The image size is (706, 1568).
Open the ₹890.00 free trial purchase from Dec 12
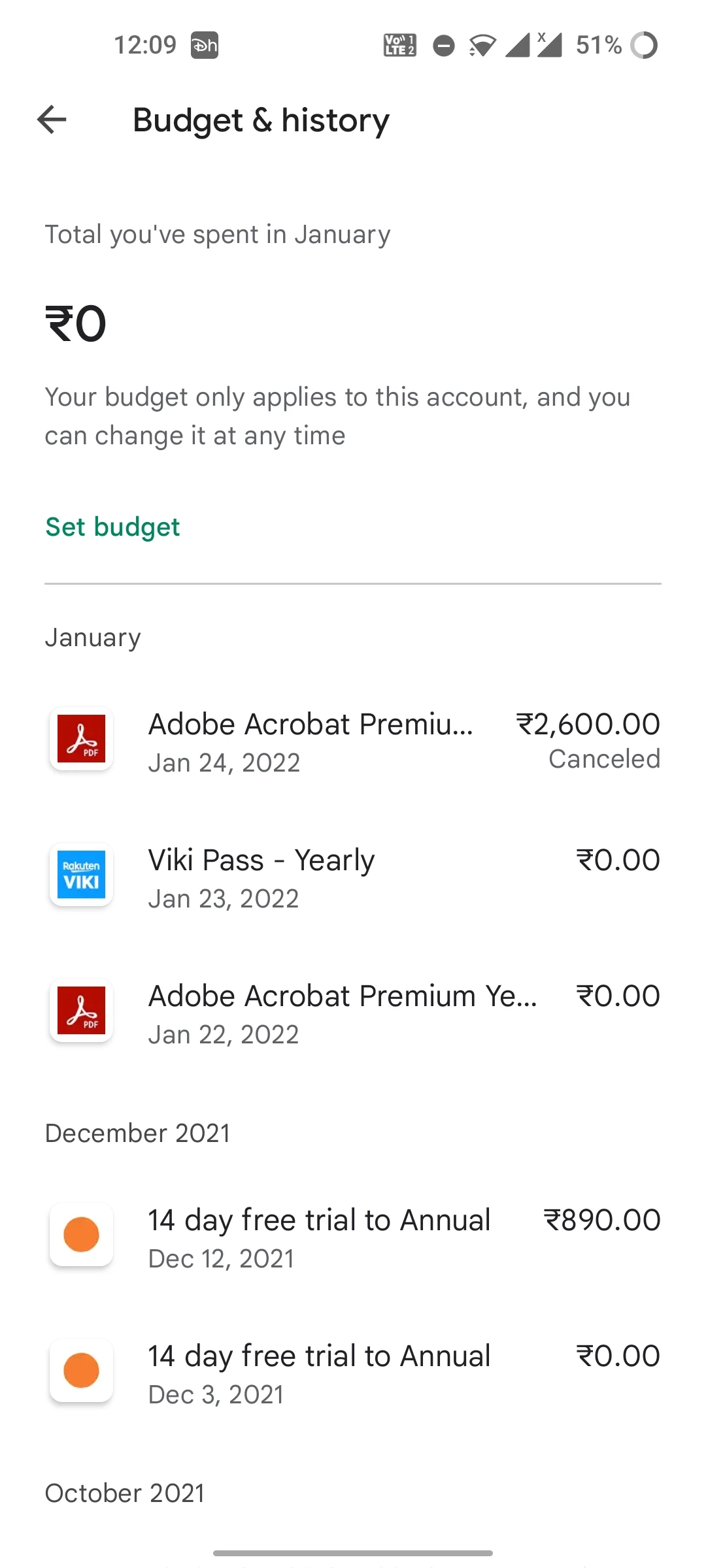(x=353, y=1237)
